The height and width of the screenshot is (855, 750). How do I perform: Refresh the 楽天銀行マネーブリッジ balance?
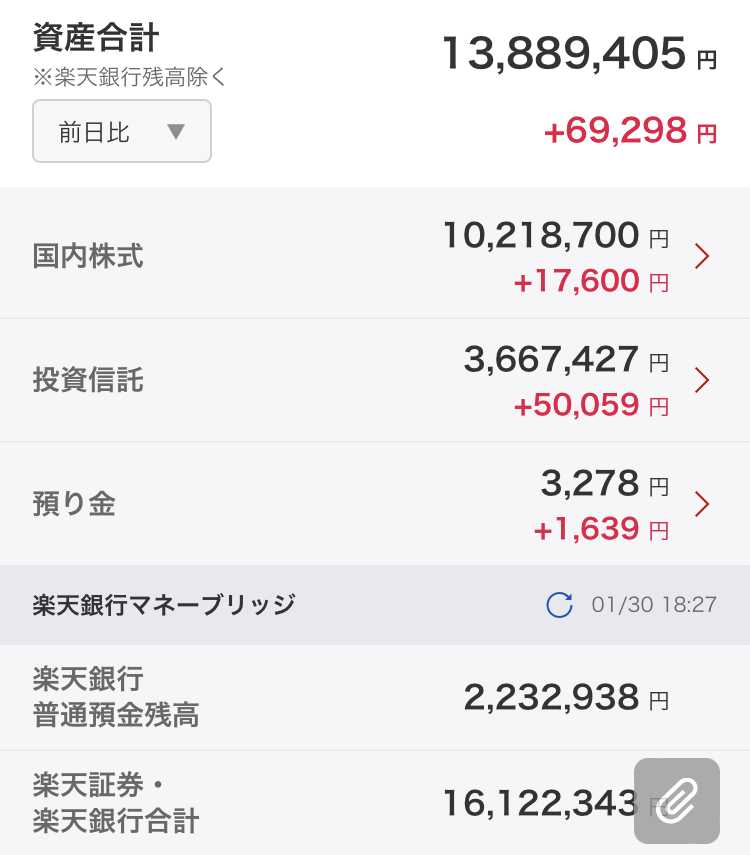(560, 605)
